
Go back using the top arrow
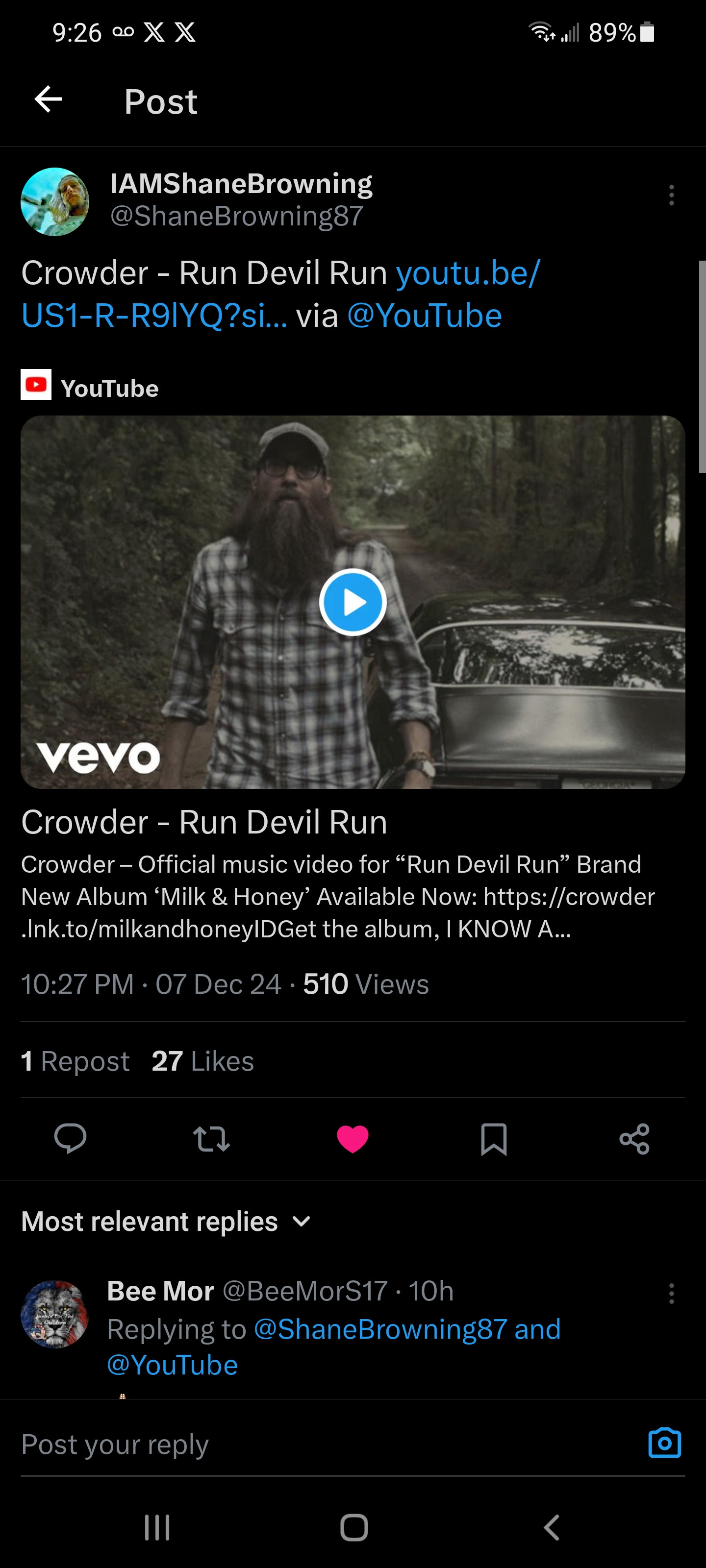tap(49, 99)
